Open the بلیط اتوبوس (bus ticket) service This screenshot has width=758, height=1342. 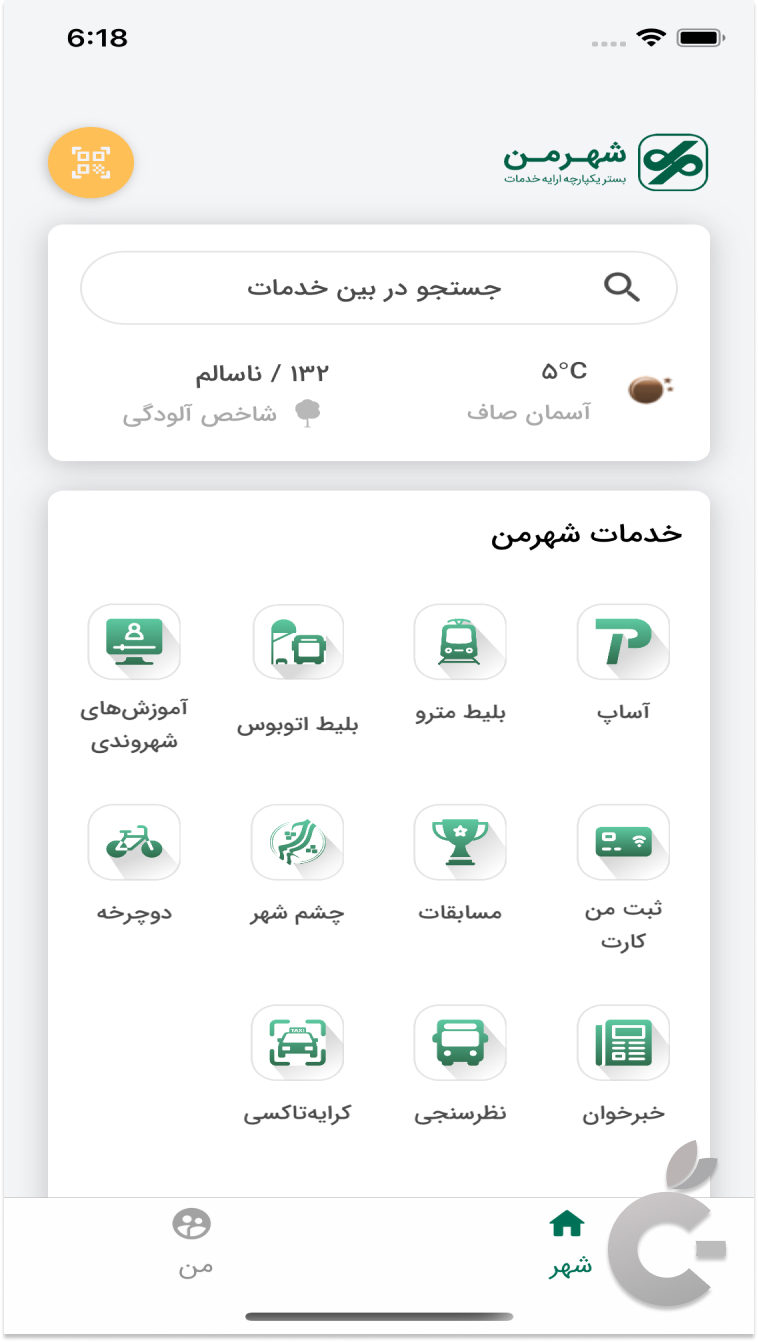(297, 642)
